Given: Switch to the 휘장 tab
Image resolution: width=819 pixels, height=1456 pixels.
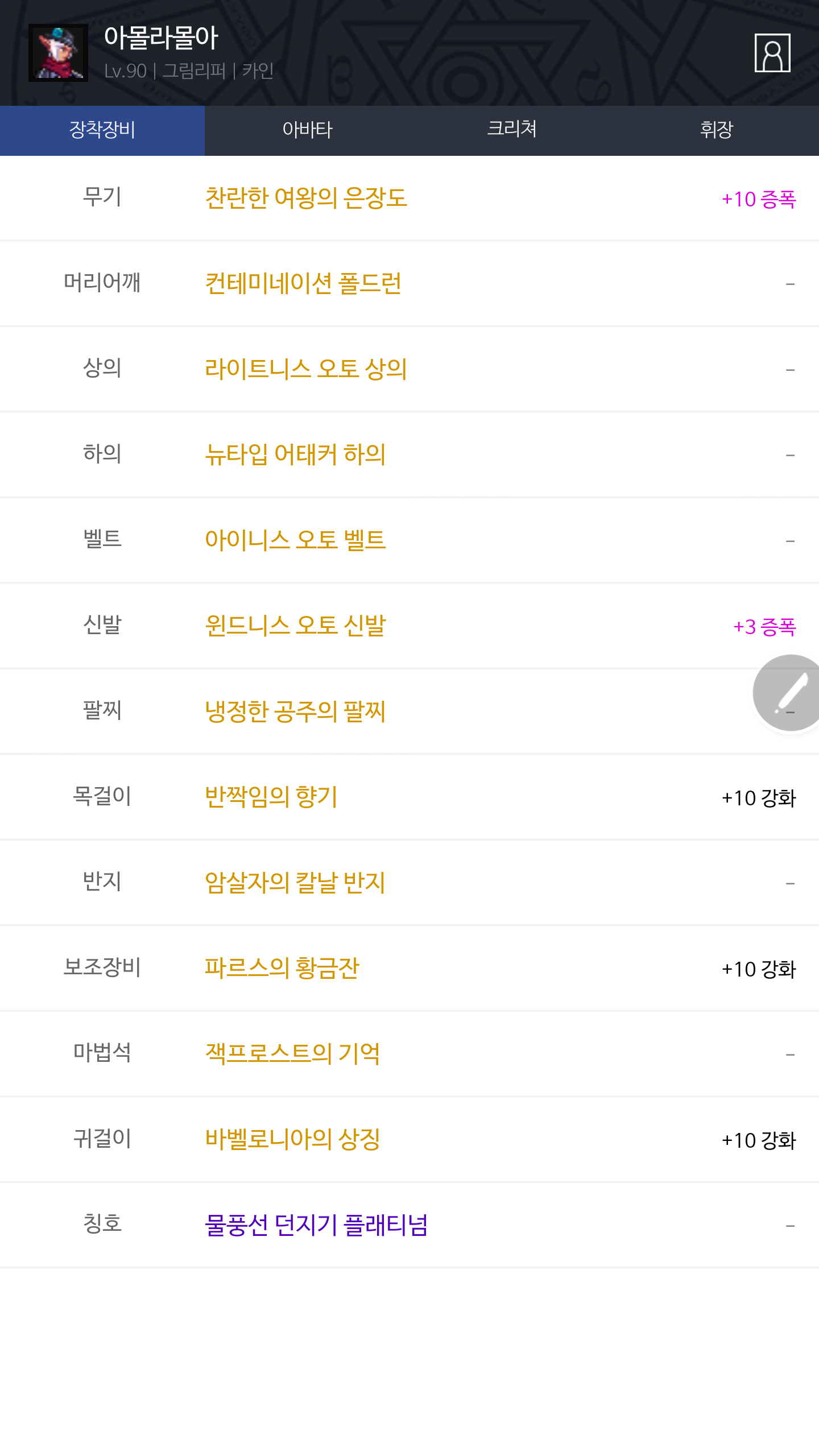Looking at the screenshot, I should [717, 130].
